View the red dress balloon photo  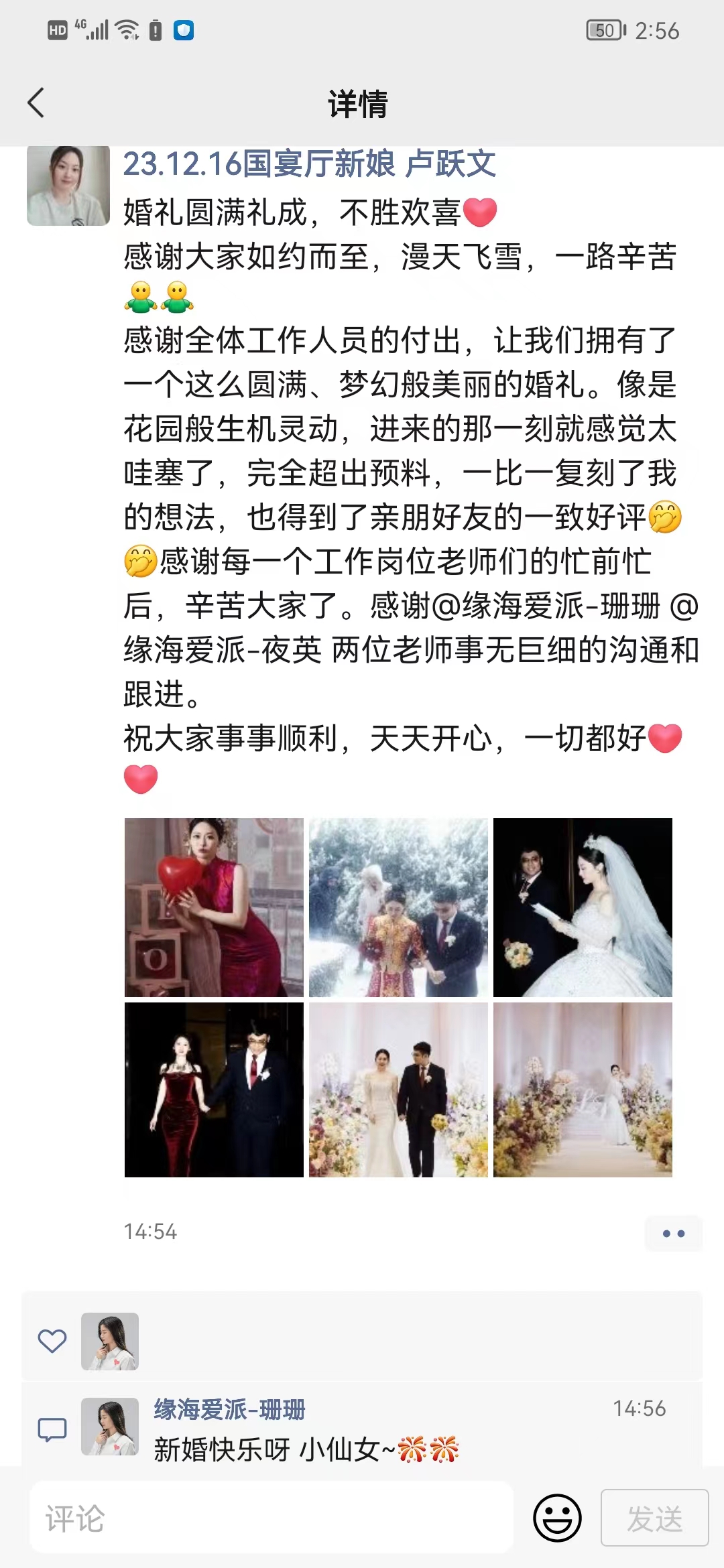(214, 907)
